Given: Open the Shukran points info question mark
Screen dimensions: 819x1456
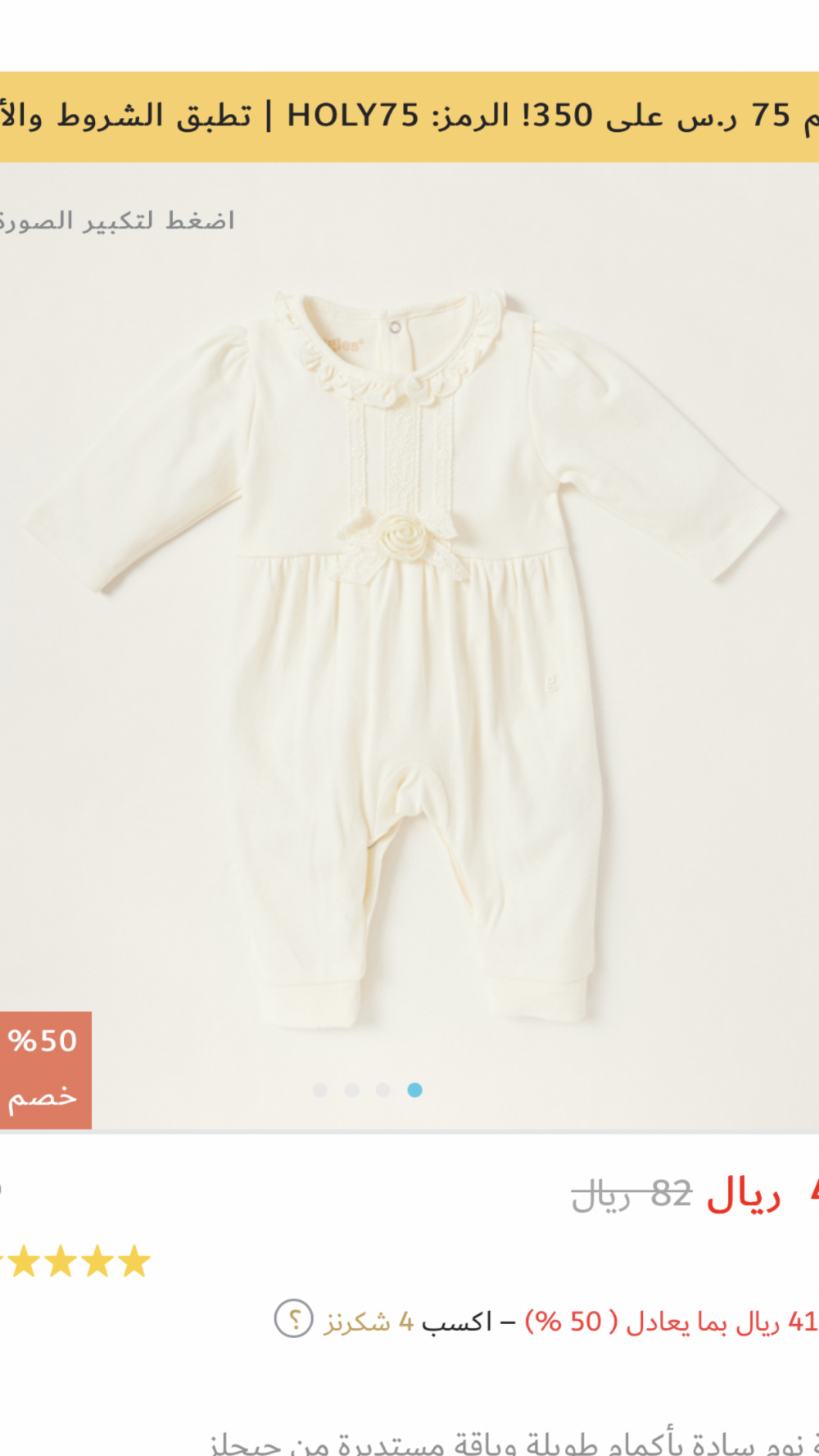Looking at the screenshot, I should (x=293, y=1320).
